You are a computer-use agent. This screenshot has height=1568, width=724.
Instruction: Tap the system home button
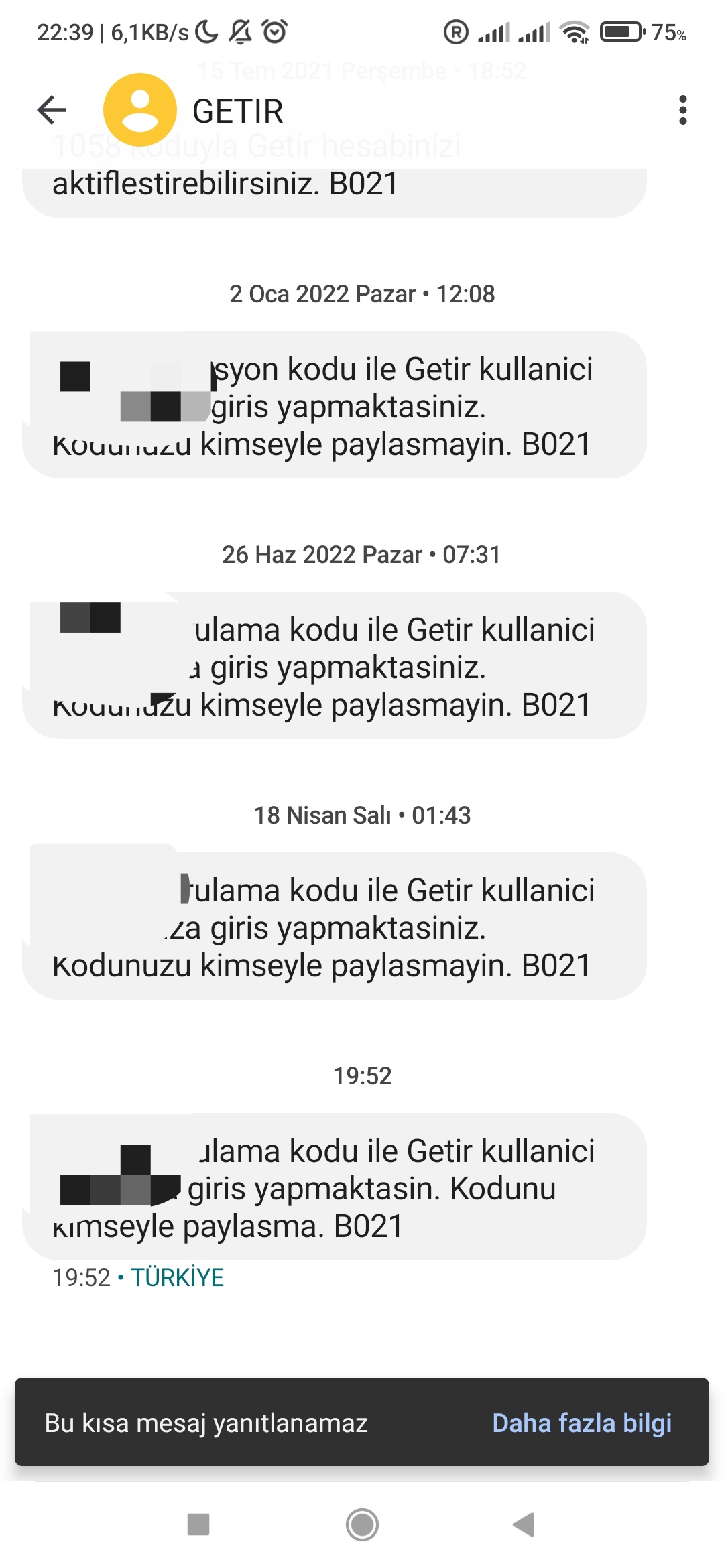click(362, 1524)
